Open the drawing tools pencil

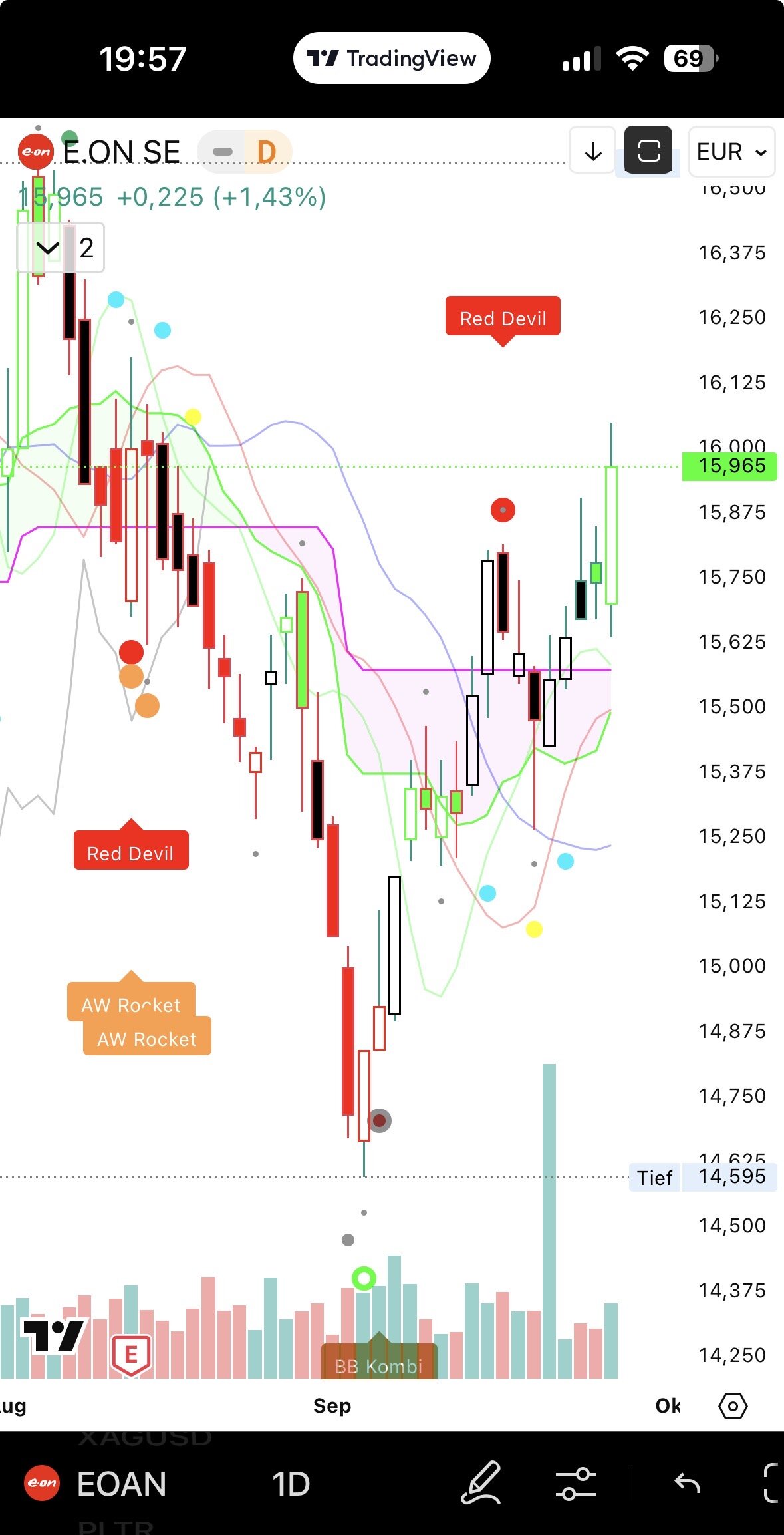(481, 1484)
